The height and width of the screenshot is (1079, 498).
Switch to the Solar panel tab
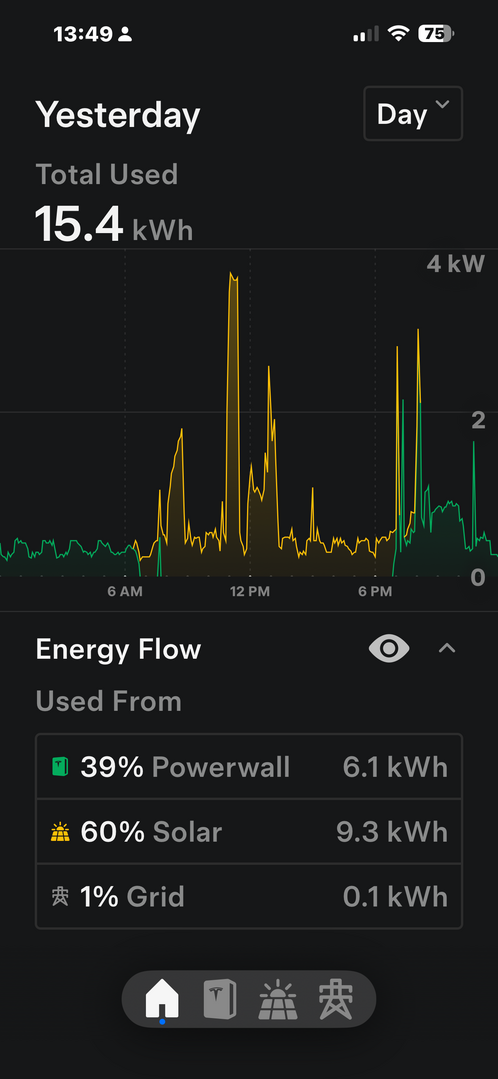coord(278,1000)
